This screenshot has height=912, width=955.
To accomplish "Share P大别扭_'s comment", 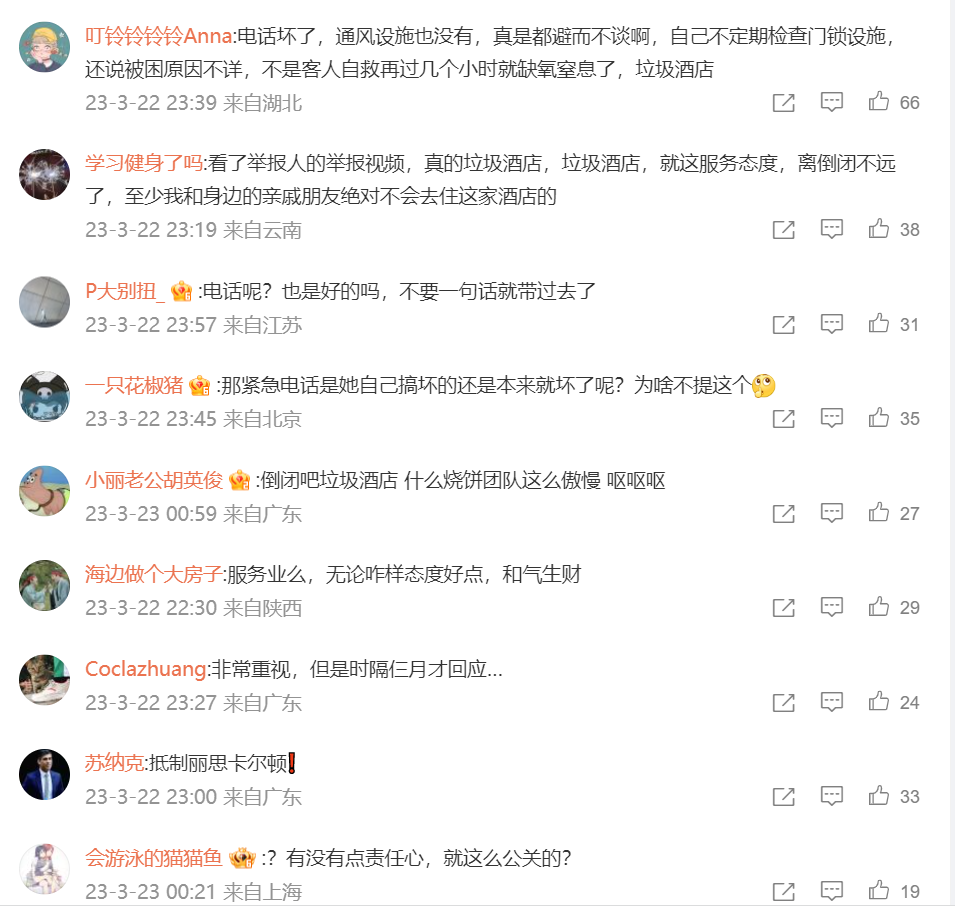I will point(784,324).
